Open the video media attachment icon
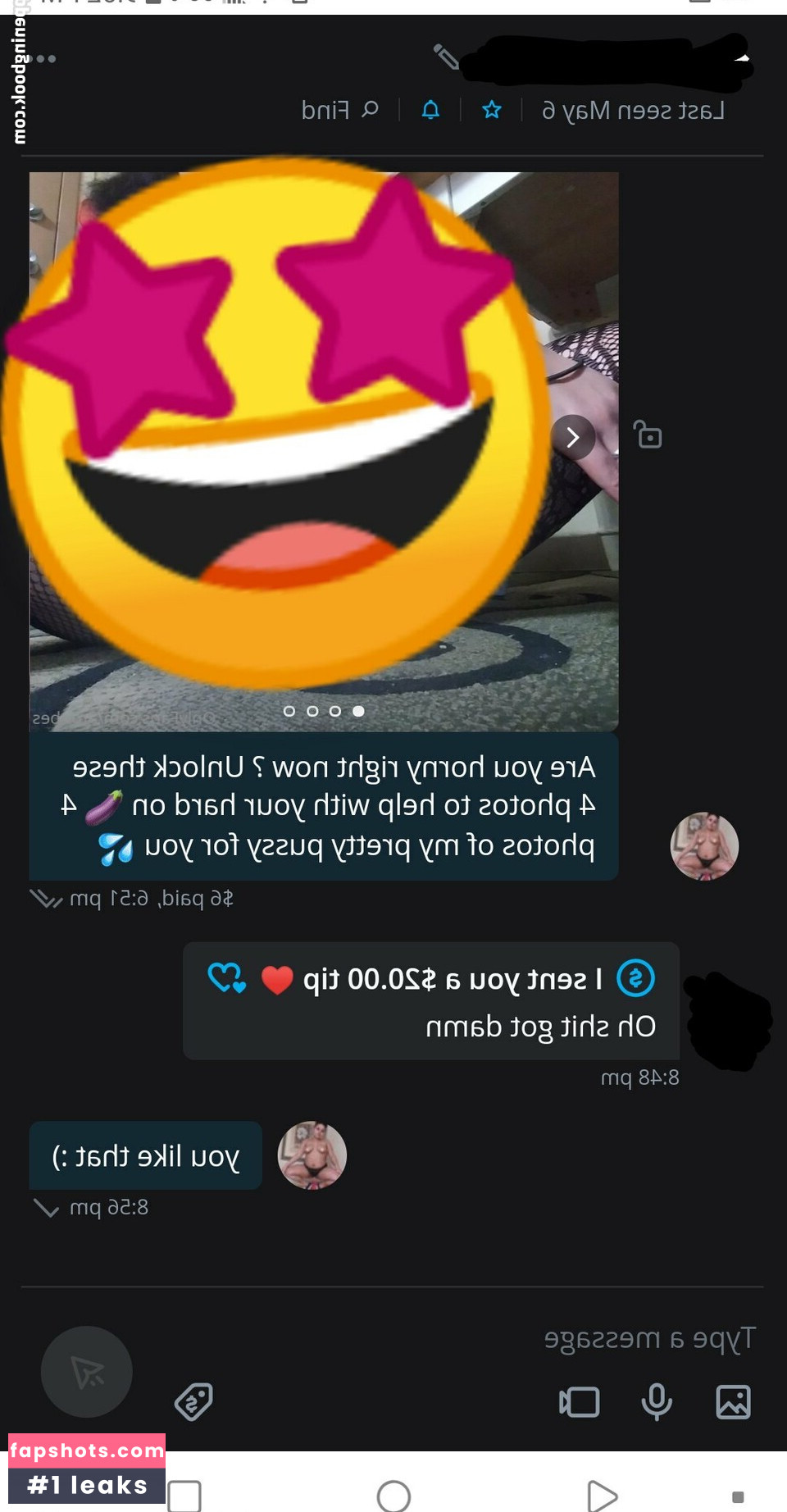The image size is (787, 1512). point(580,1402)
